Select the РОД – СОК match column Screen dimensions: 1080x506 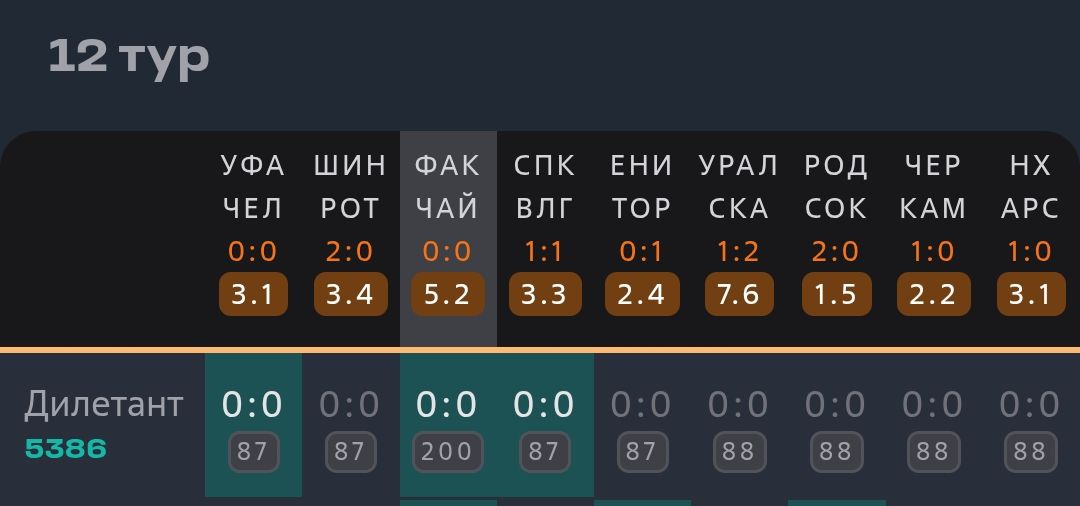pos(836,187)
